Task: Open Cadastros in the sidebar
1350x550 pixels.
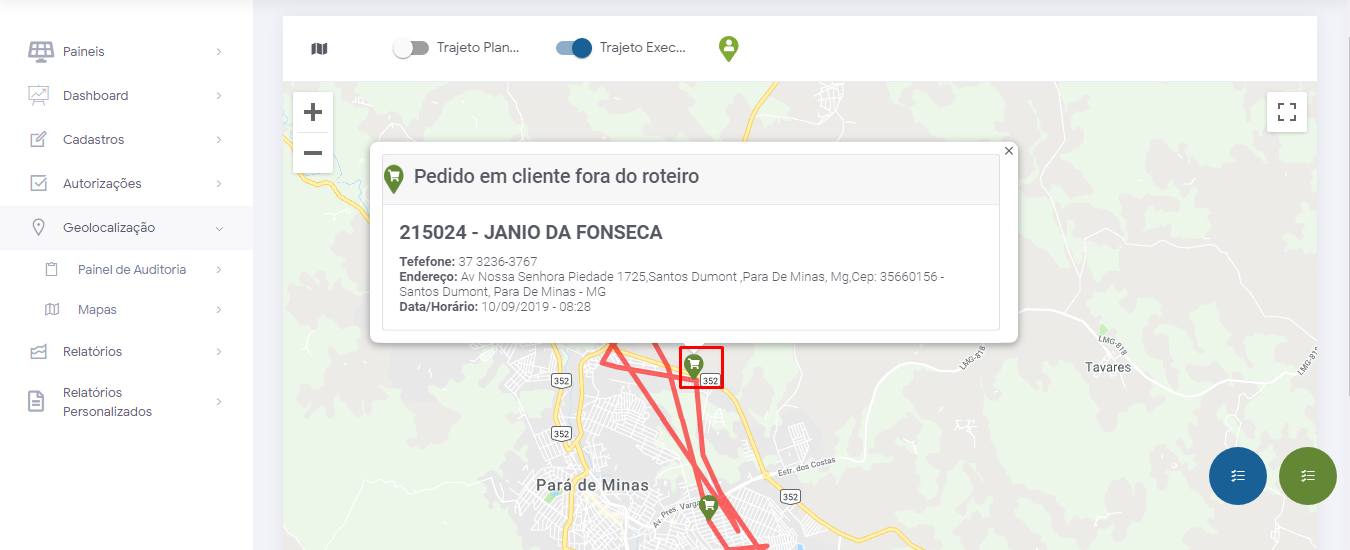Action: tap(93, 139)
